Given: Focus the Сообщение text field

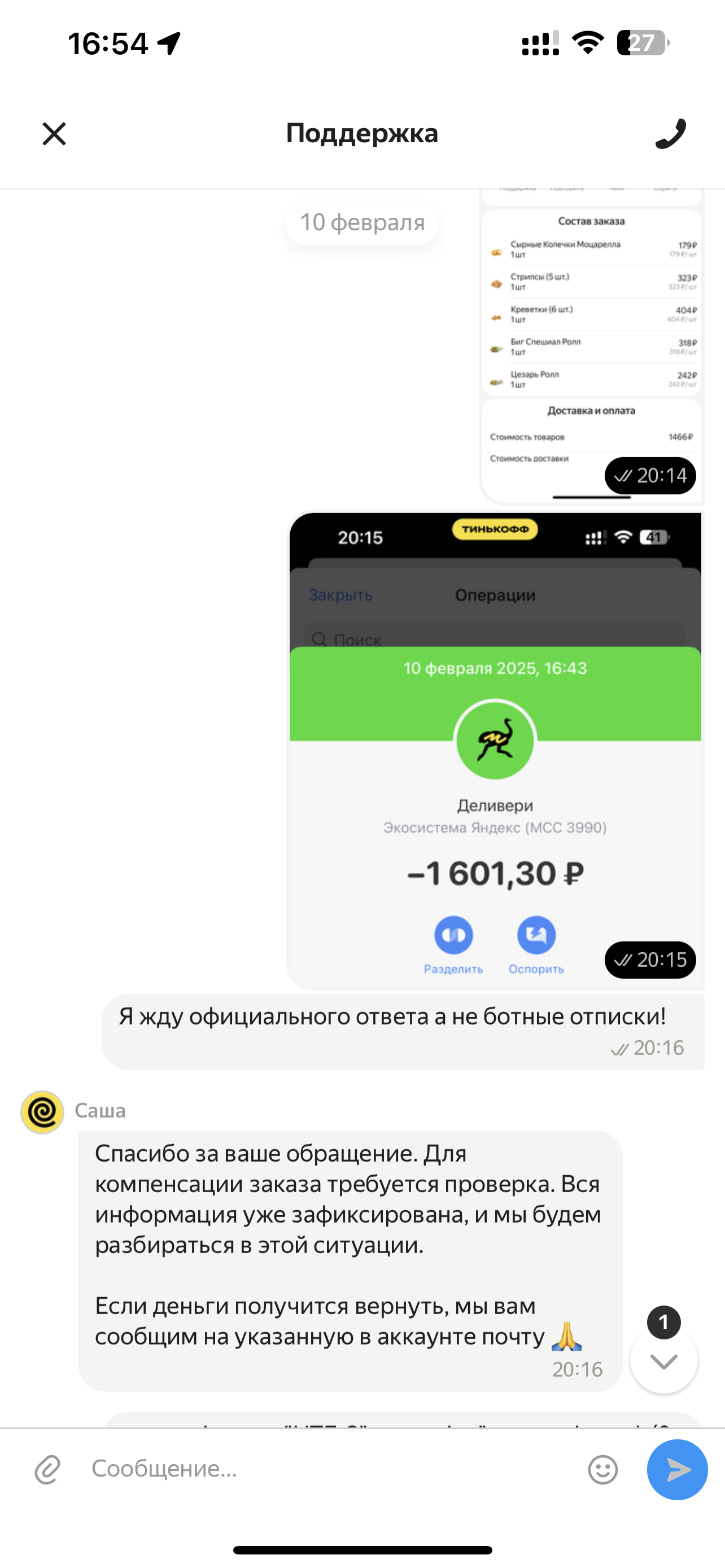Looking at the screenshot, I should (x=329, y=1469).
